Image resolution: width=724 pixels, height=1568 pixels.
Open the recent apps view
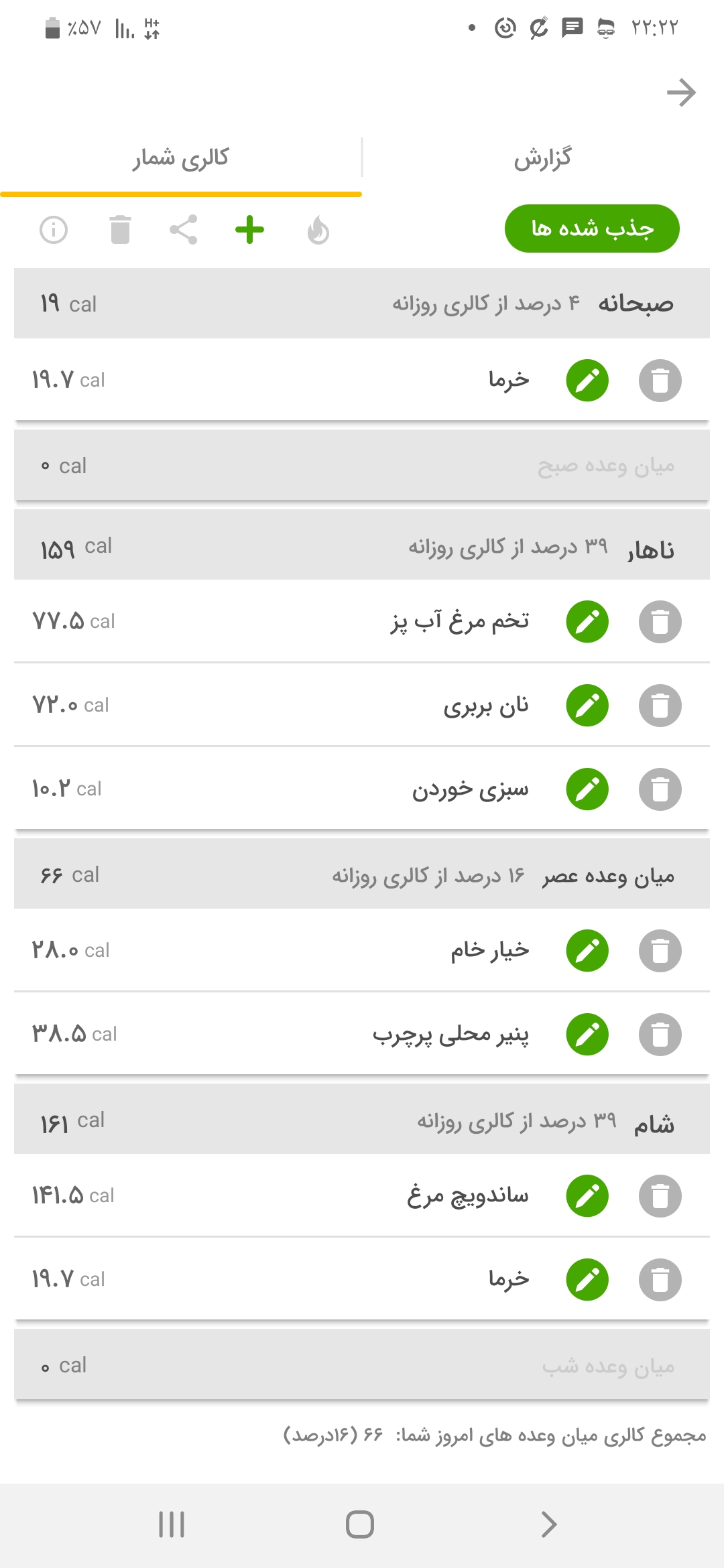click(172, 1524)
